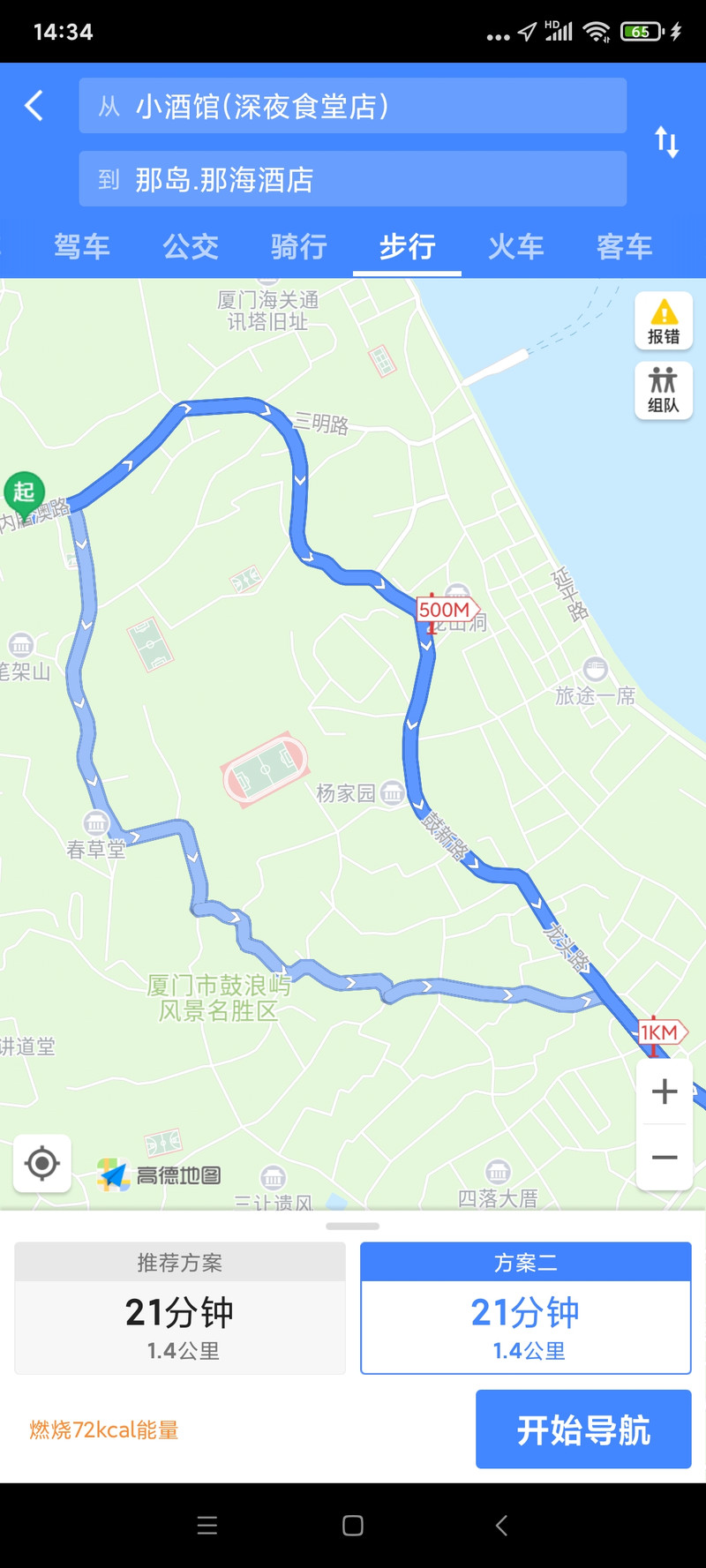This screenshot has width=706, height=1568.
Task: Edit the destination 那岛.那海酒店
Action: coord(352,179)
